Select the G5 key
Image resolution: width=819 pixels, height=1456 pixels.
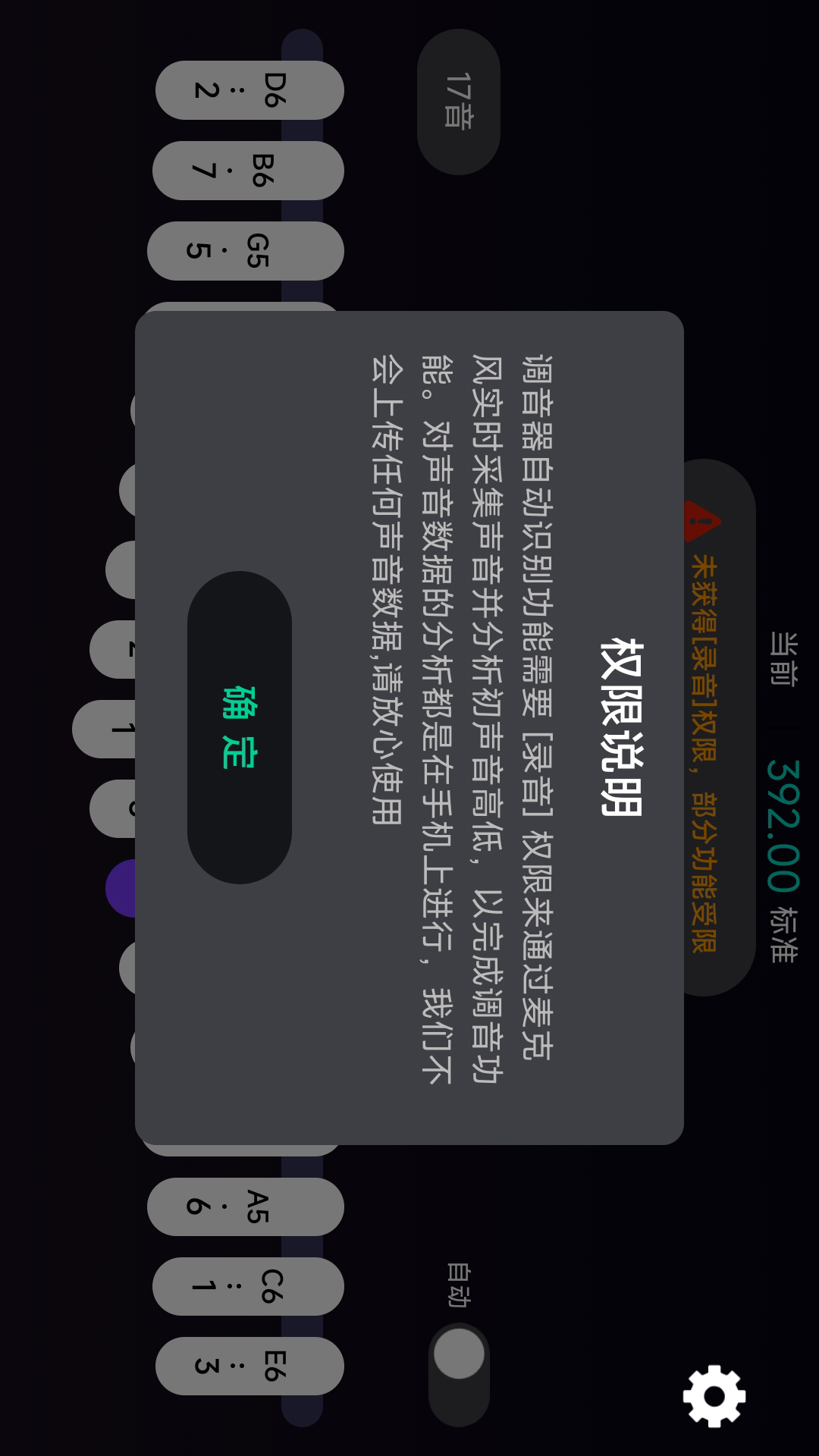[x=245, y=251]
